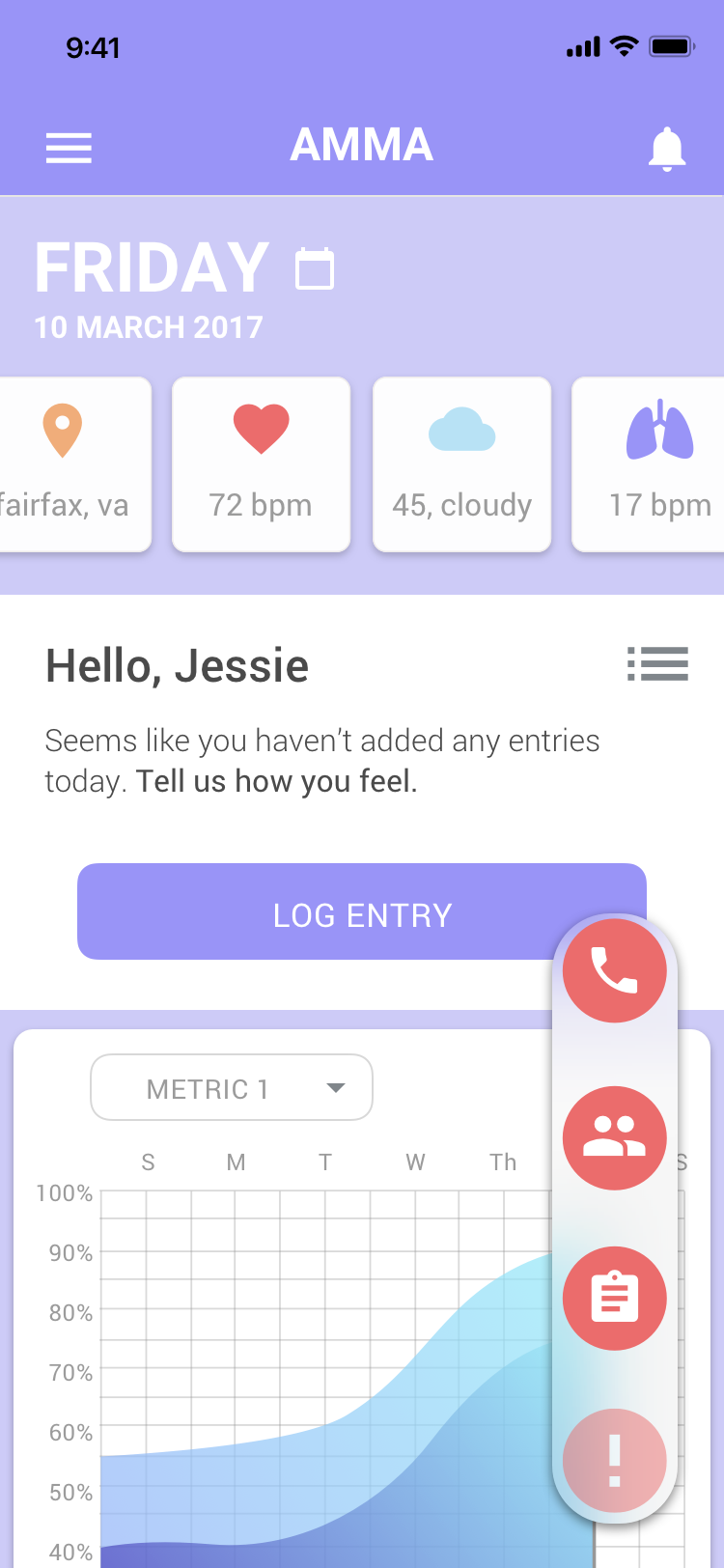Tap the Log Entry button
Image resolution: width=724 pixels, height=1568 pixels.
(x=362, y=911)
